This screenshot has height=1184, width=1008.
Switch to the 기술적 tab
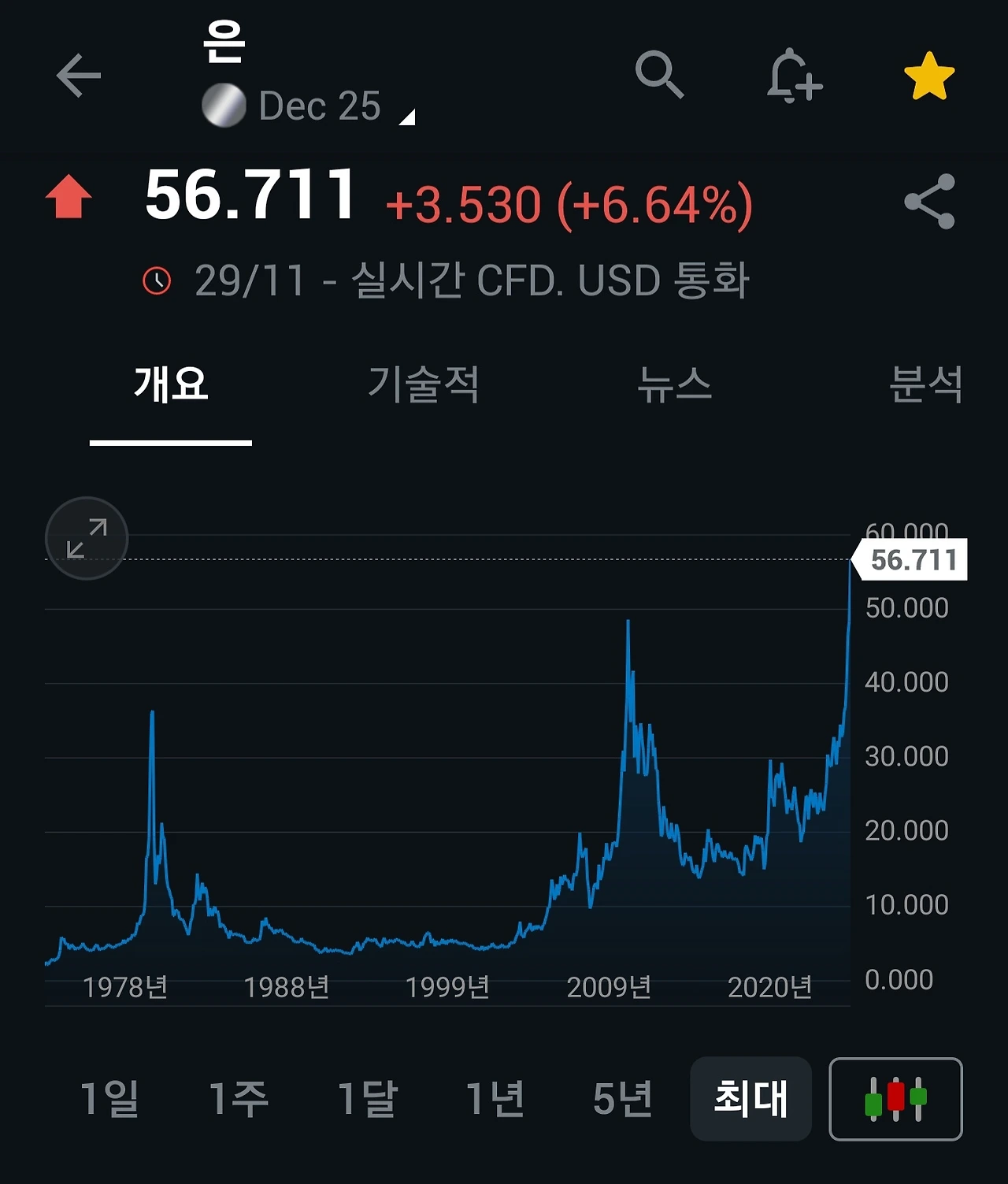424,384
